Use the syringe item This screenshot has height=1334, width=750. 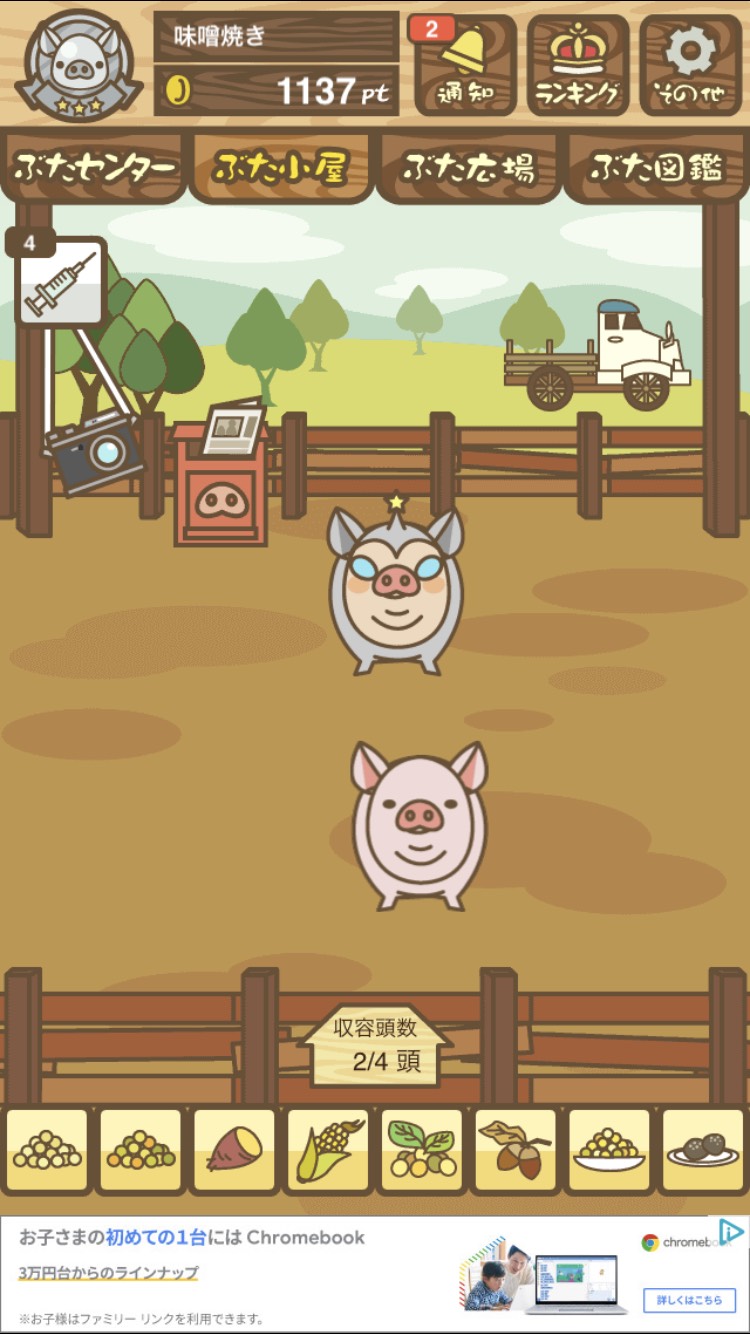[x=60, y=284]
